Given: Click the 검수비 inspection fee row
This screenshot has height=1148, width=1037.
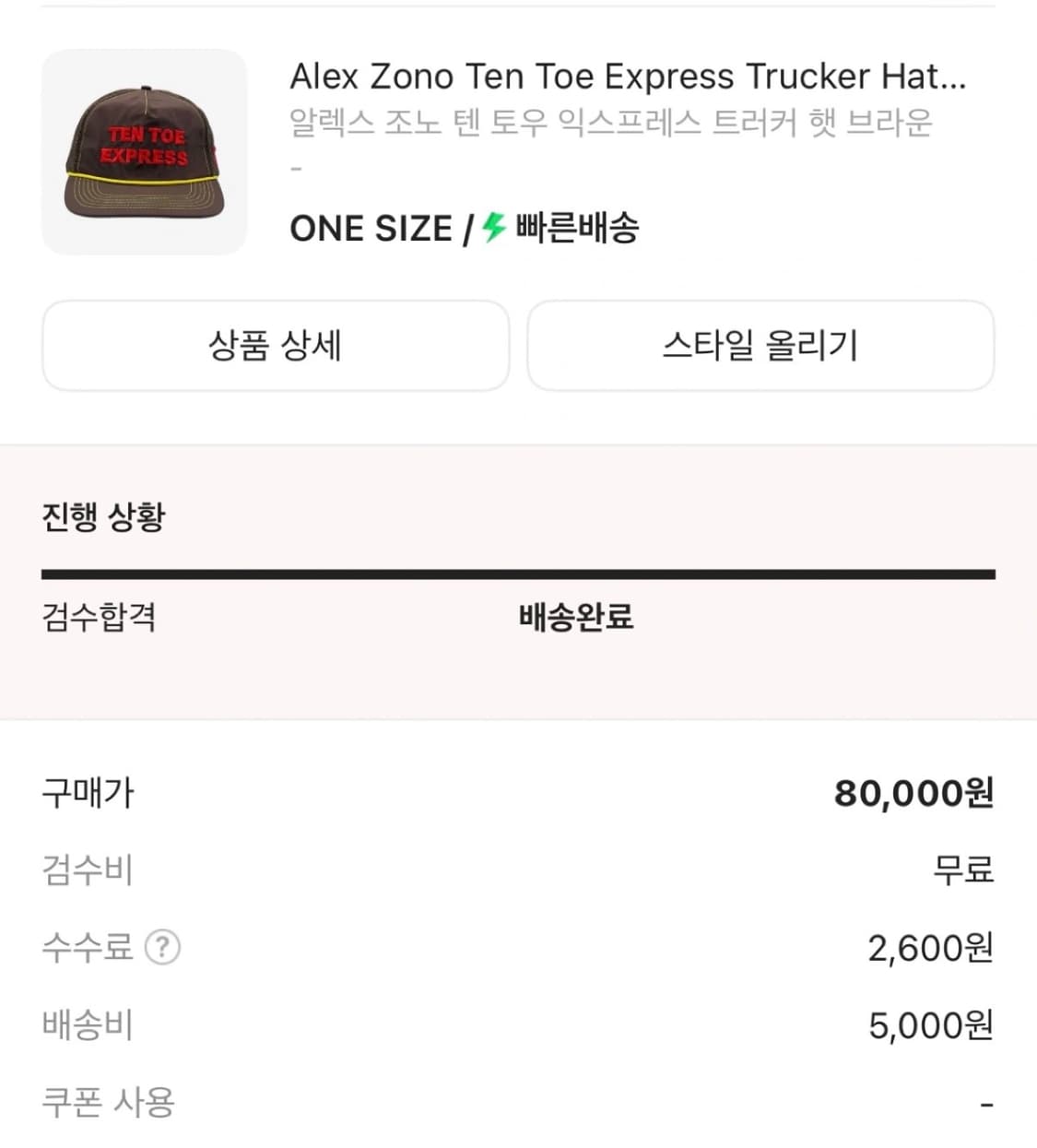Looking at the screenshot, I should [86, 870].
